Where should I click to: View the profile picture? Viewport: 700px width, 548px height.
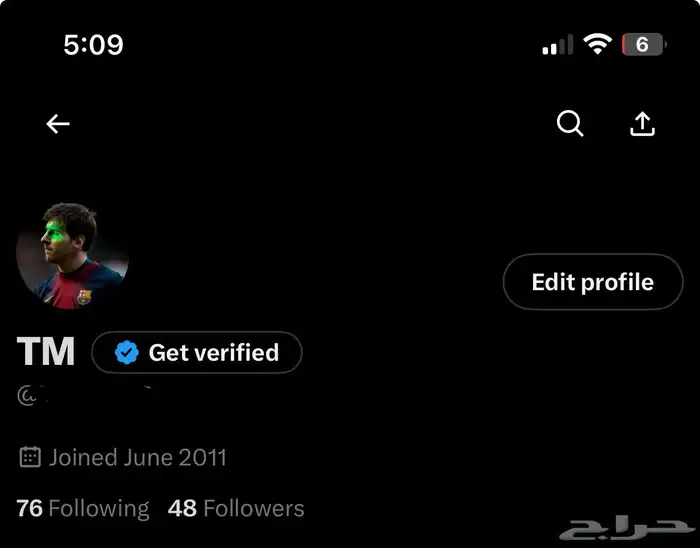tap(72, 256)
